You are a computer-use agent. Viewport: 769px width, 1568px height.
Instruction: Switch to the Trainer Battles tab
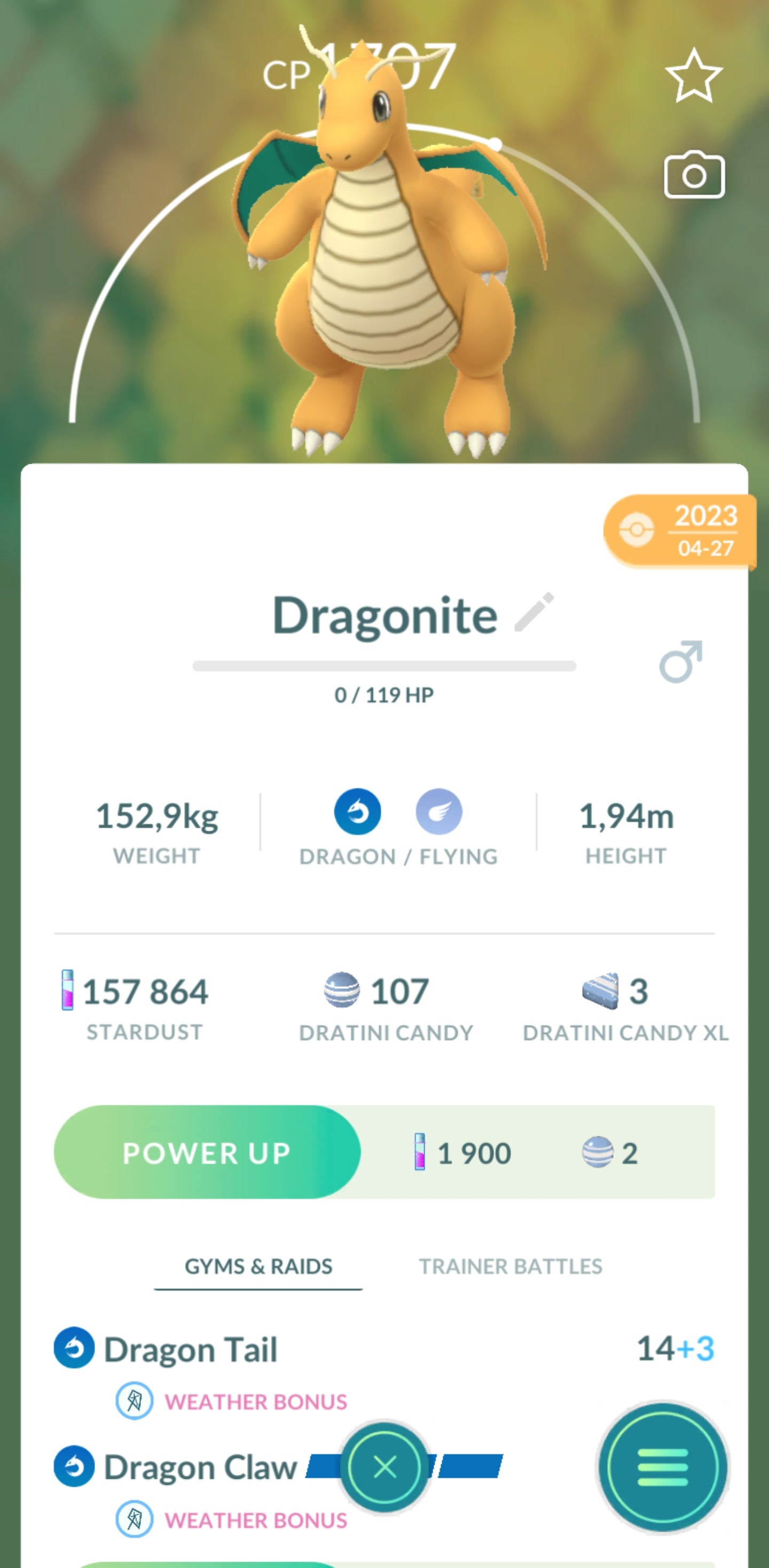pos(510,1267)
